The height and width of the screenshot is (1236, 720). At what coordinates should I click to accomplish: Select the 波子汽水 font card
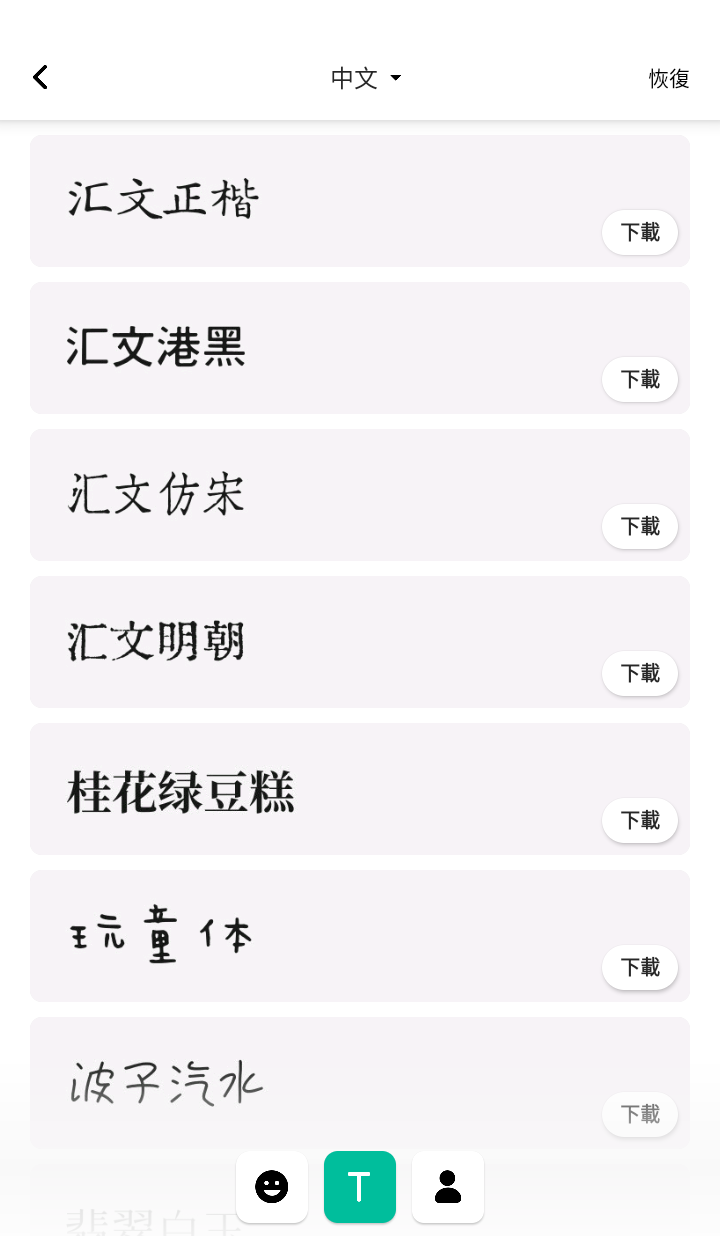[x=167, y=1082]
